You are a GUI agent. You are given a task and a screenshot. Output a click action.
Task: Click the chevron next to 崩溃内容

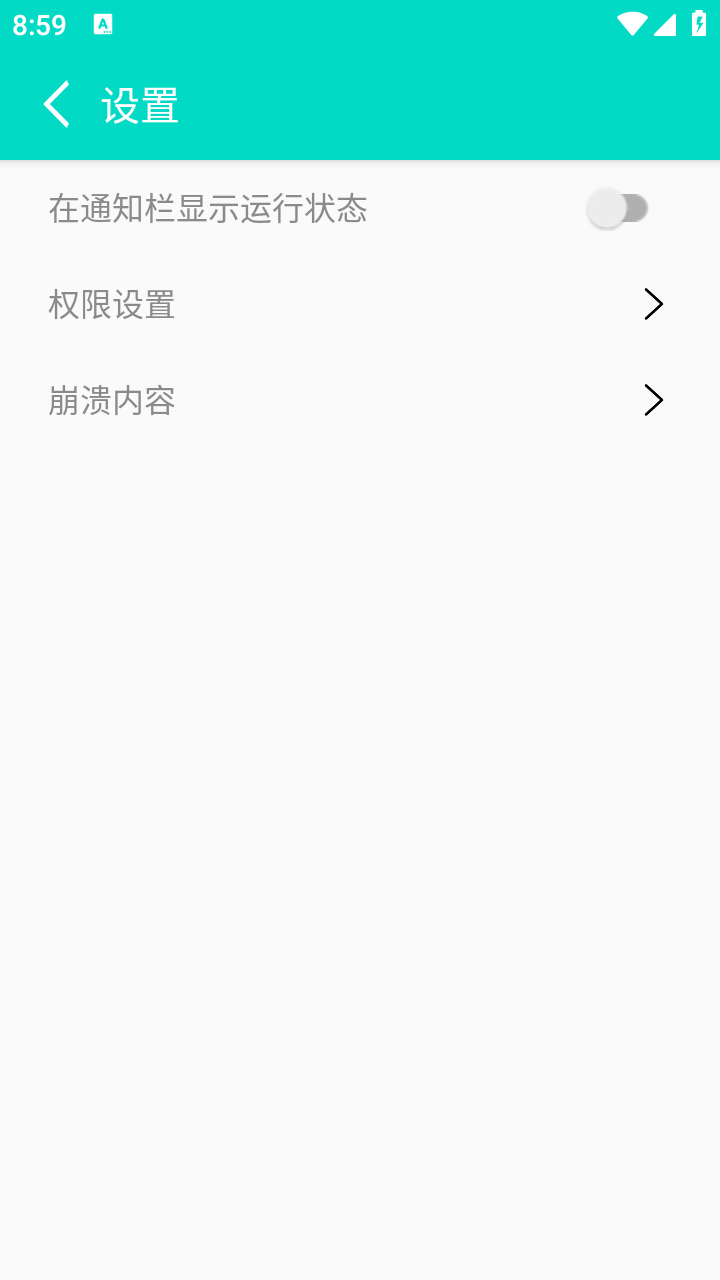click(653, 400)
